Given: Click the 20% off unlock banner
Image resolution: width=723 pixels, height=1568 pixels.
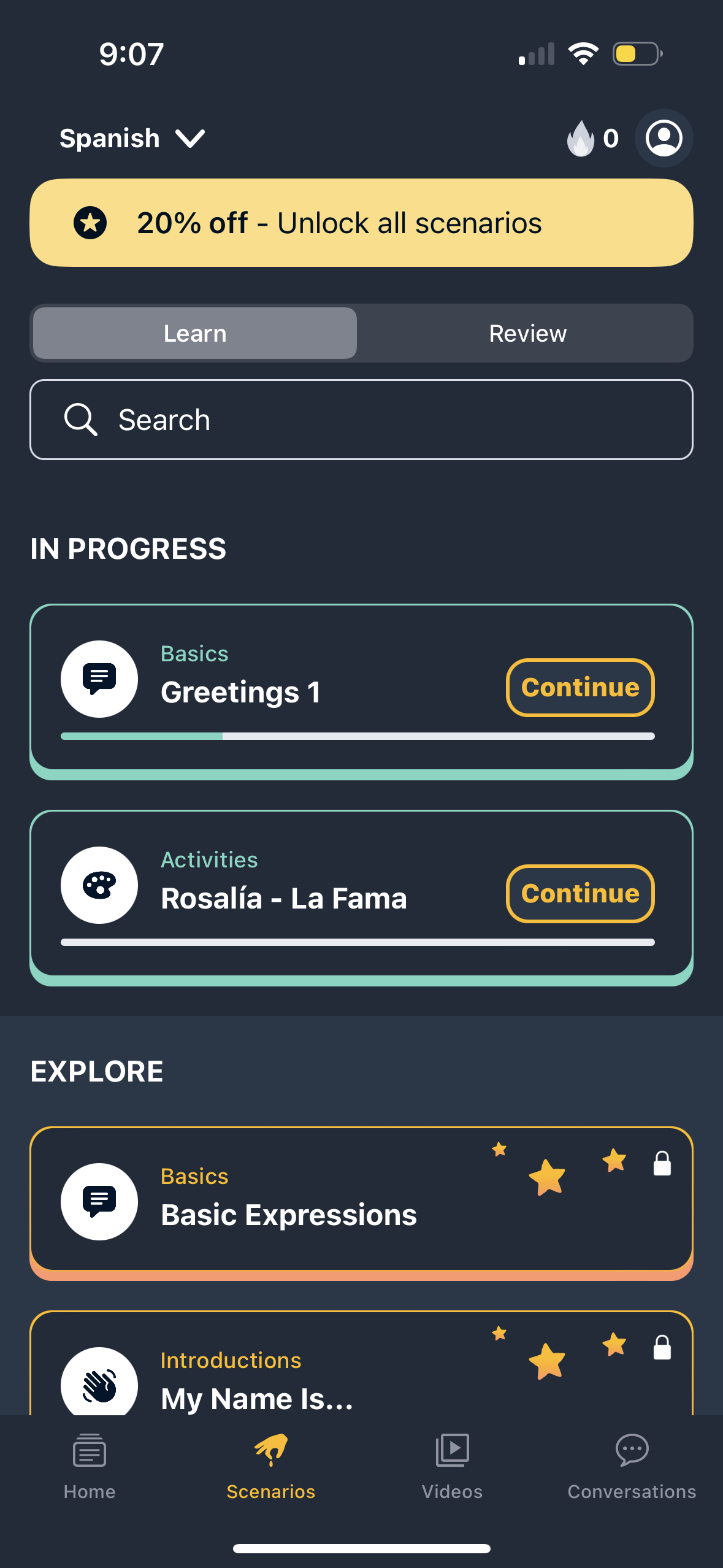Looking at the screenshot, I should (x=361, y=223).
